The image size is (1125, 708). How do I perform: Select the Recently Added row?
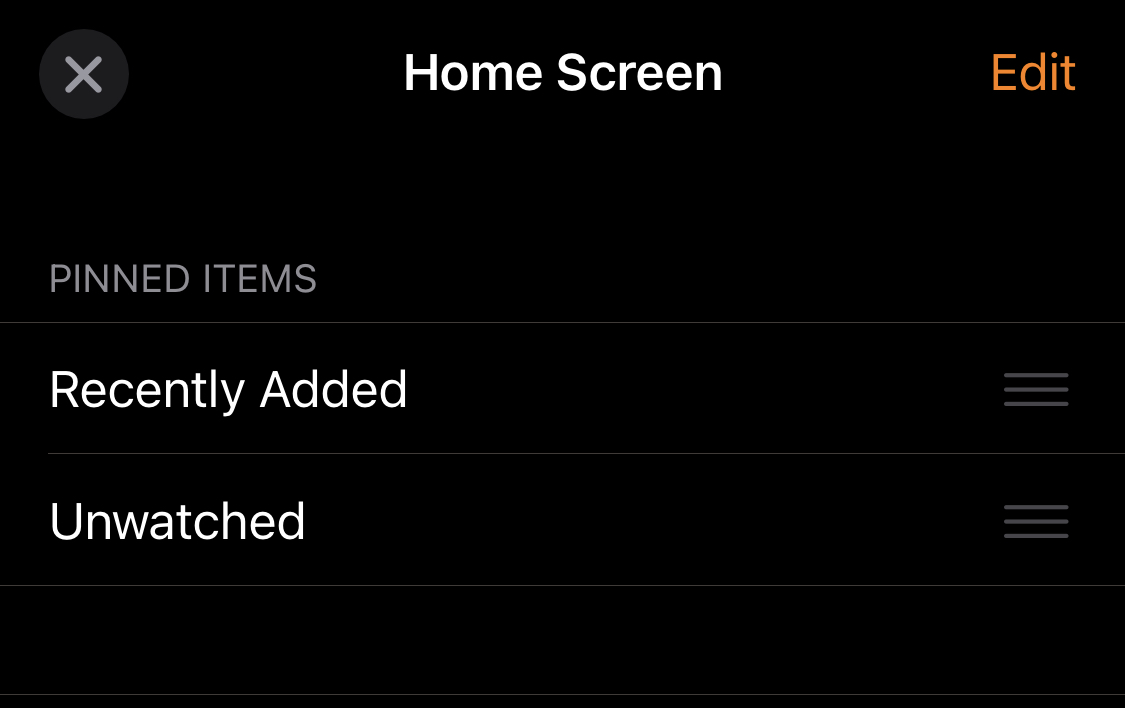(x=229, y=389)
